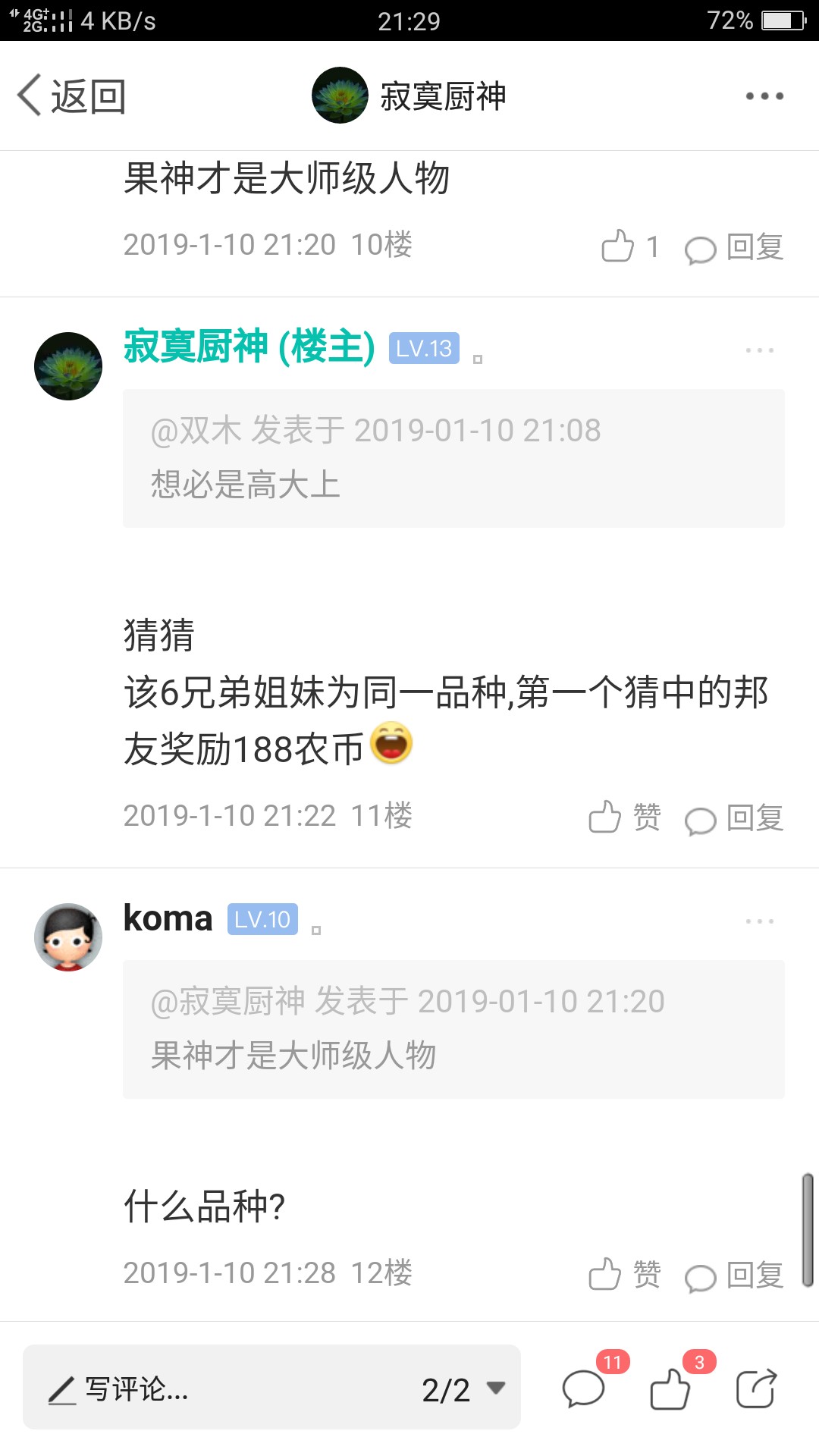Image resolution: width=819 pixels, height=1456 pixels.
Task: Like the post via bottom thumbs-up
Action: tap(670, 1389)
